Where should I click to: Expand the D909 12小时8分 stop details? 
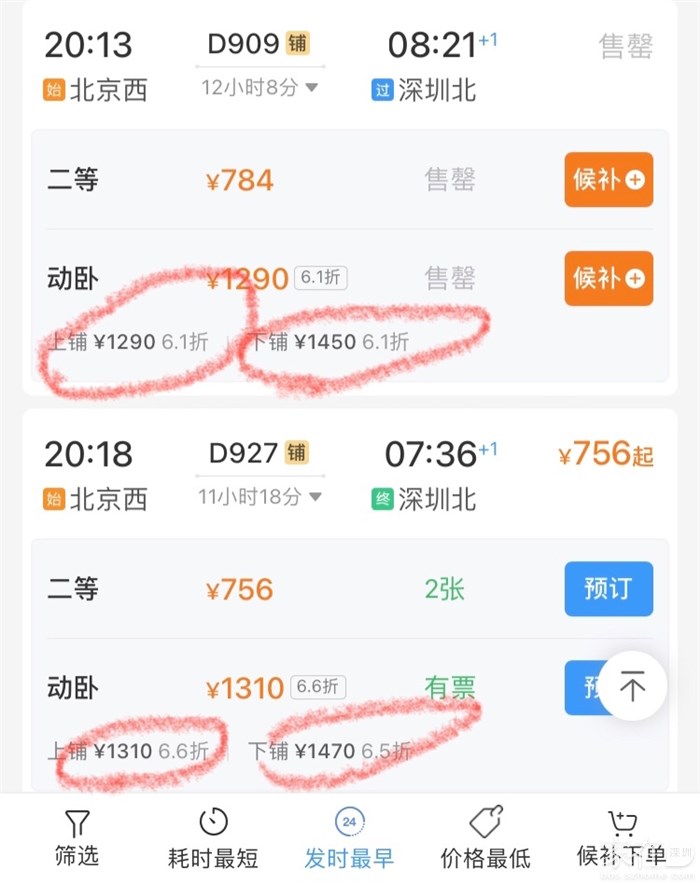260,88
